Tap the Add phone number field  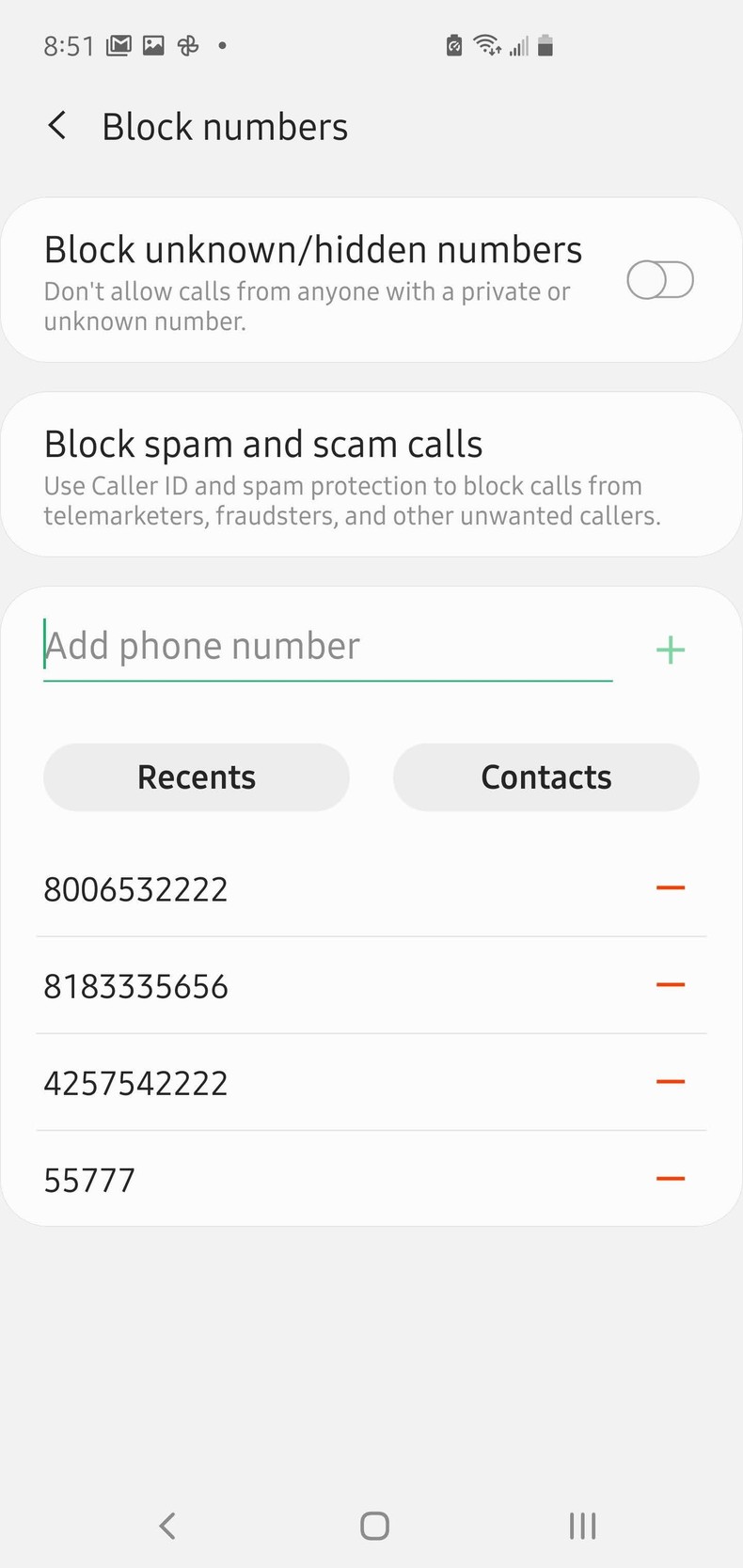[327, 646]
